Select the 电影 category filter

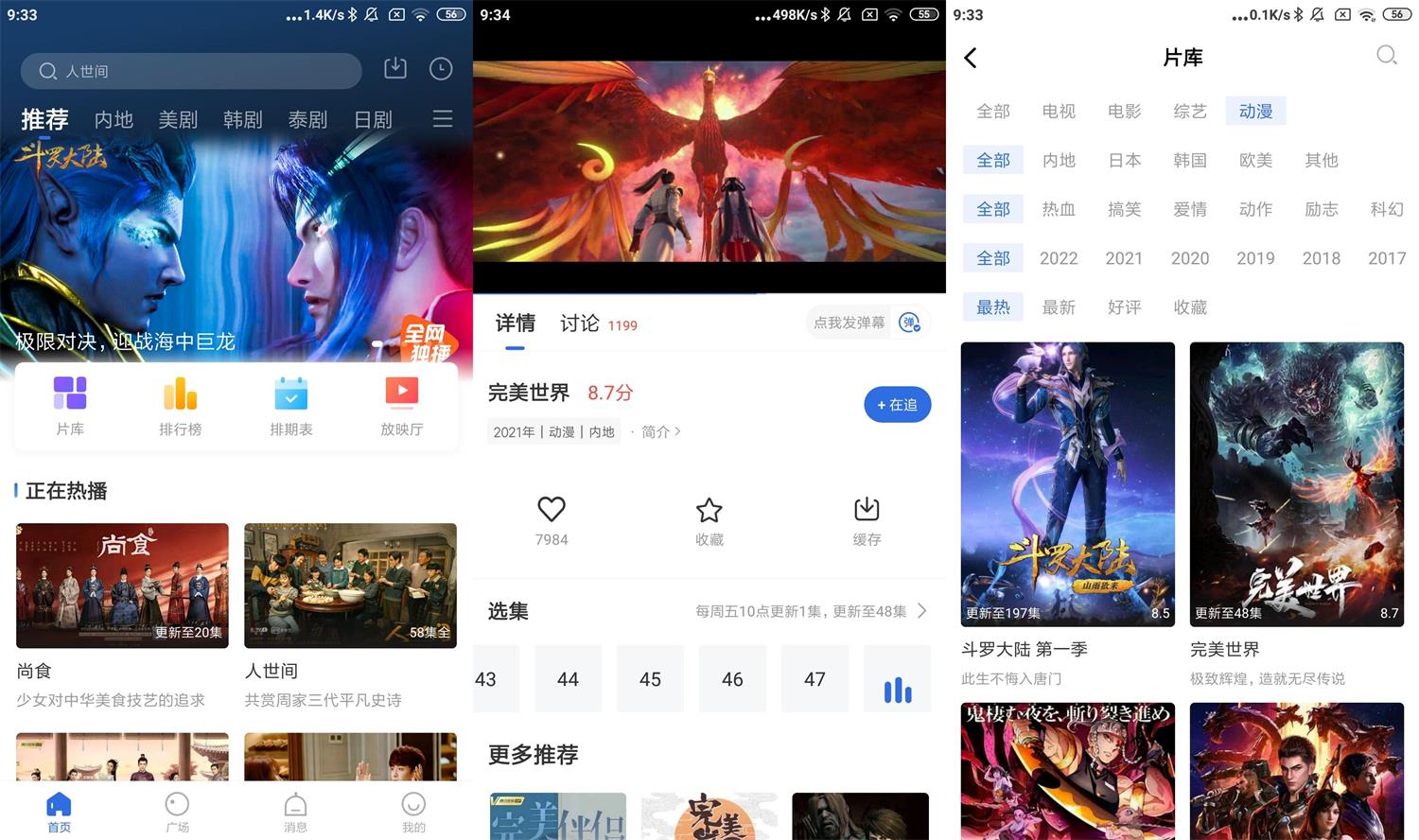click(x=1124, y=112)
